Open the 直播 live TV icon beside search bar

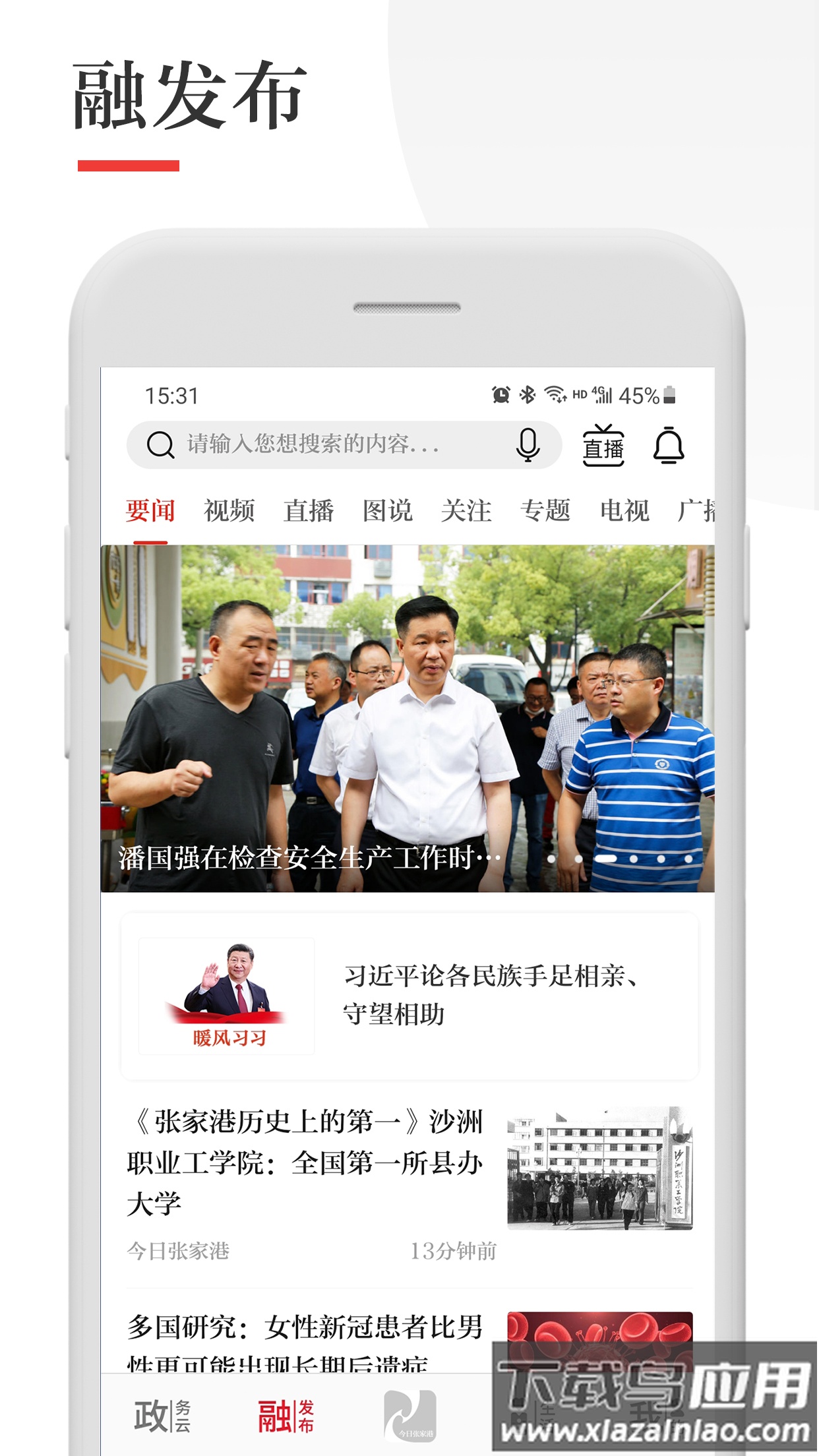click(x=604, y=444)
